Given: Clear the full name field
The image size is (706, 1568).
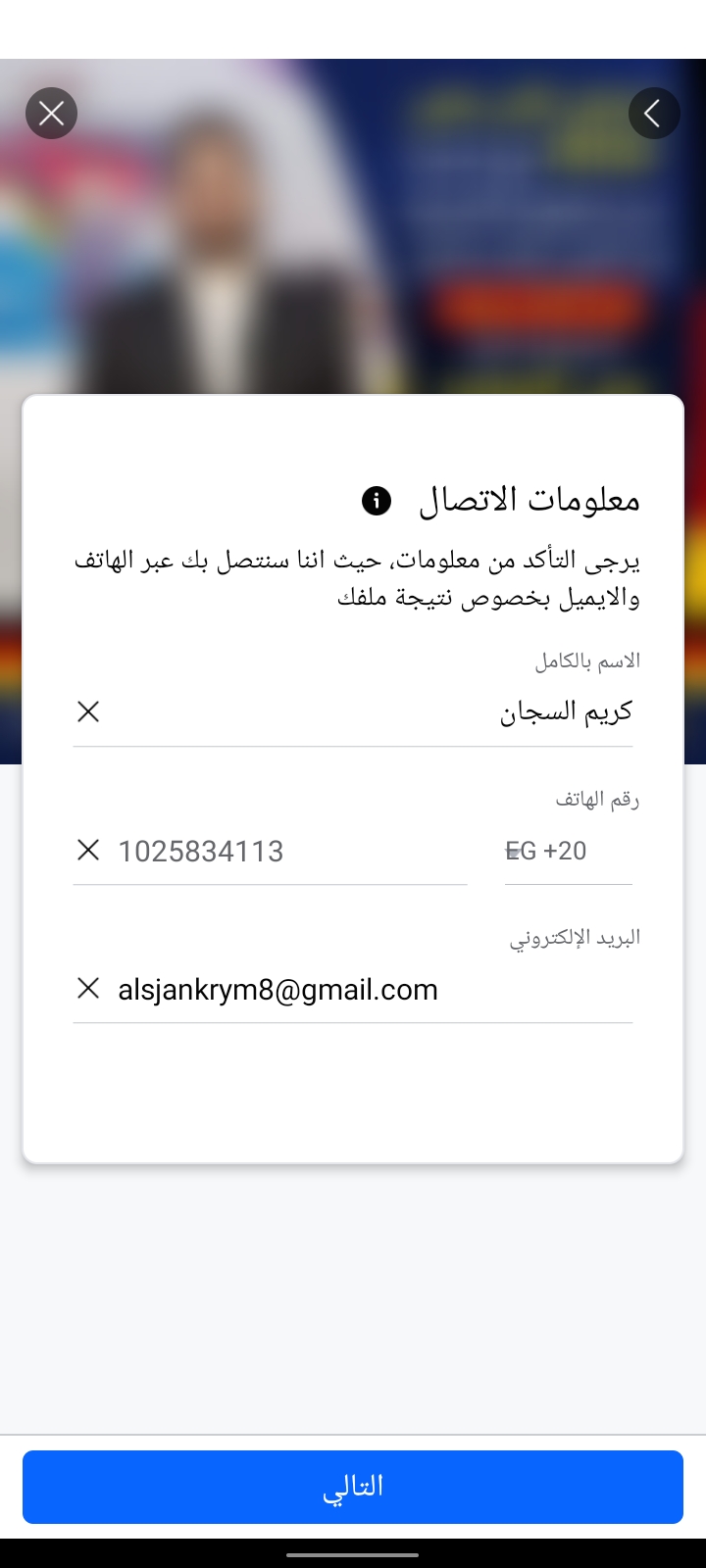Looking at the screenshot, I should click(x=88, y=712).
